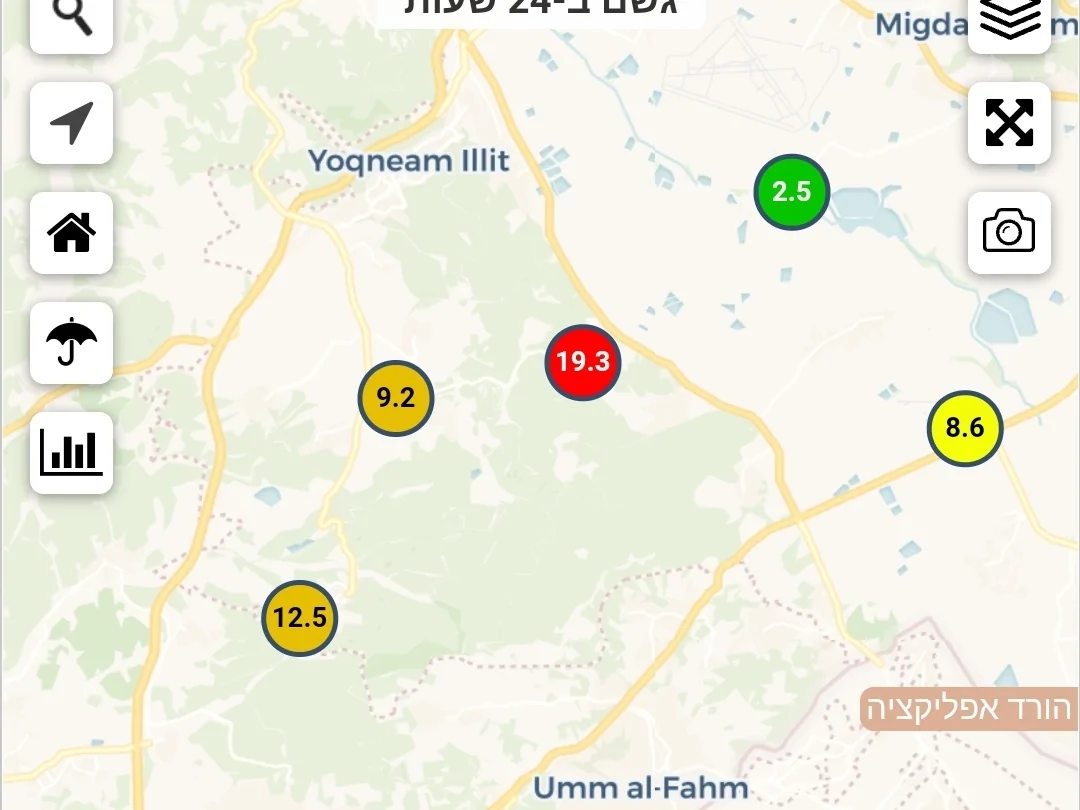Tap the הורד אפליקציה download app button
Image resolution: width=1080 pixels, height=810 pixels.
pos(968,709)
